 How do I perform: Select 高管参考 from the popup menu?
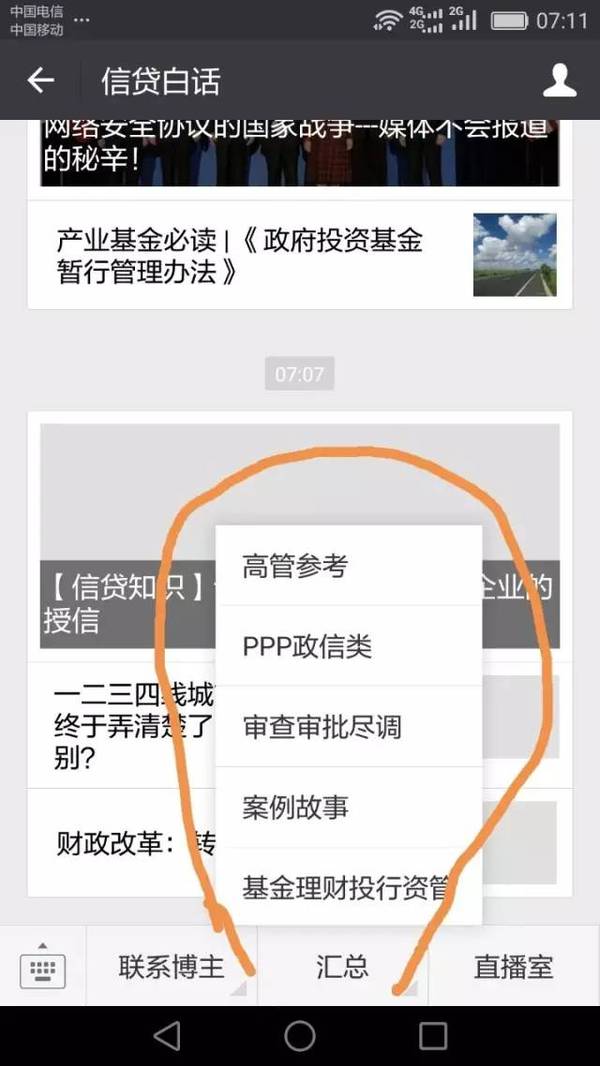coord(348,566)
